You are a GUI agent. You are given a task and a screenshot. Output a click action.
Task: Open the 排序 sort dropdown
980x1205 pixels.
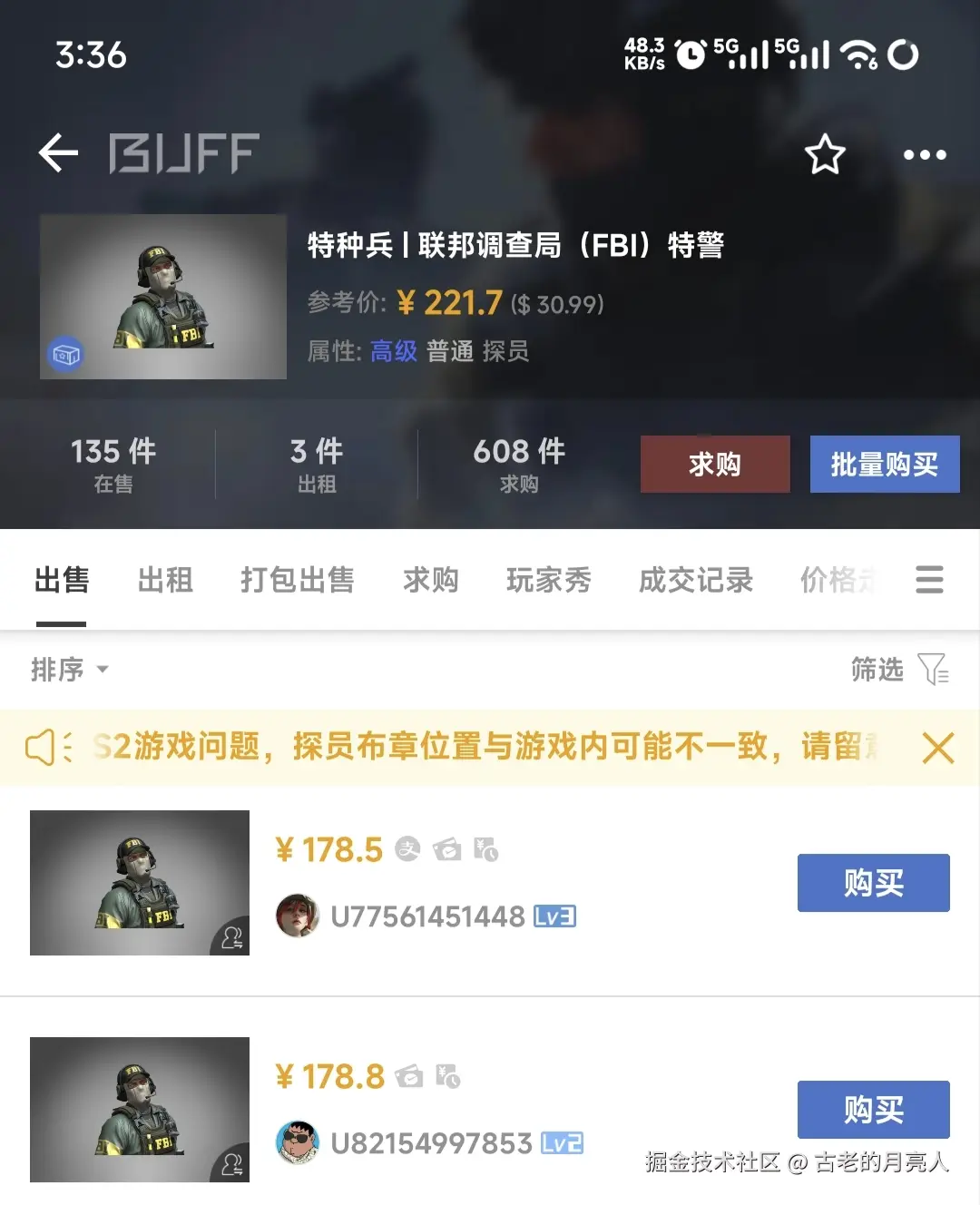(x=70, y=670)
